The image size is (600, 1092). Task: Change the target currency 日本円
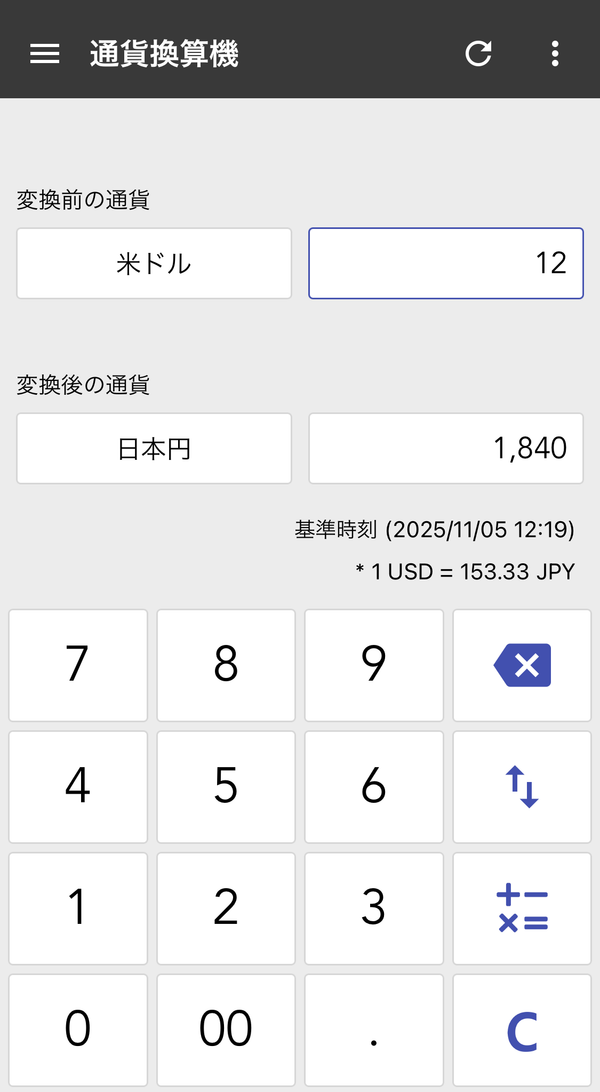[x=154, y=448]
